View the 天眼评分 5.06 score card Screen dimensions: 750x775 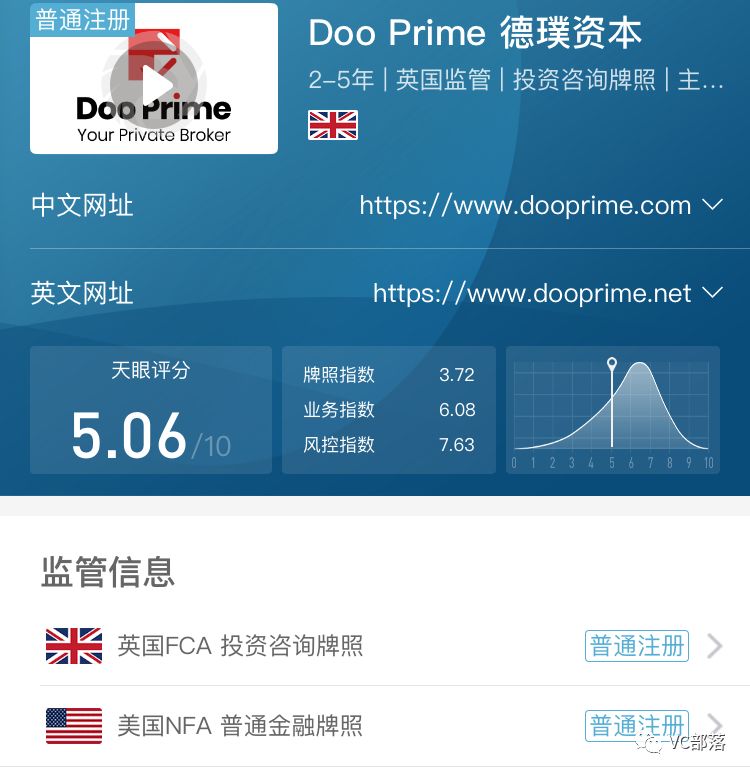click(150, 411)
